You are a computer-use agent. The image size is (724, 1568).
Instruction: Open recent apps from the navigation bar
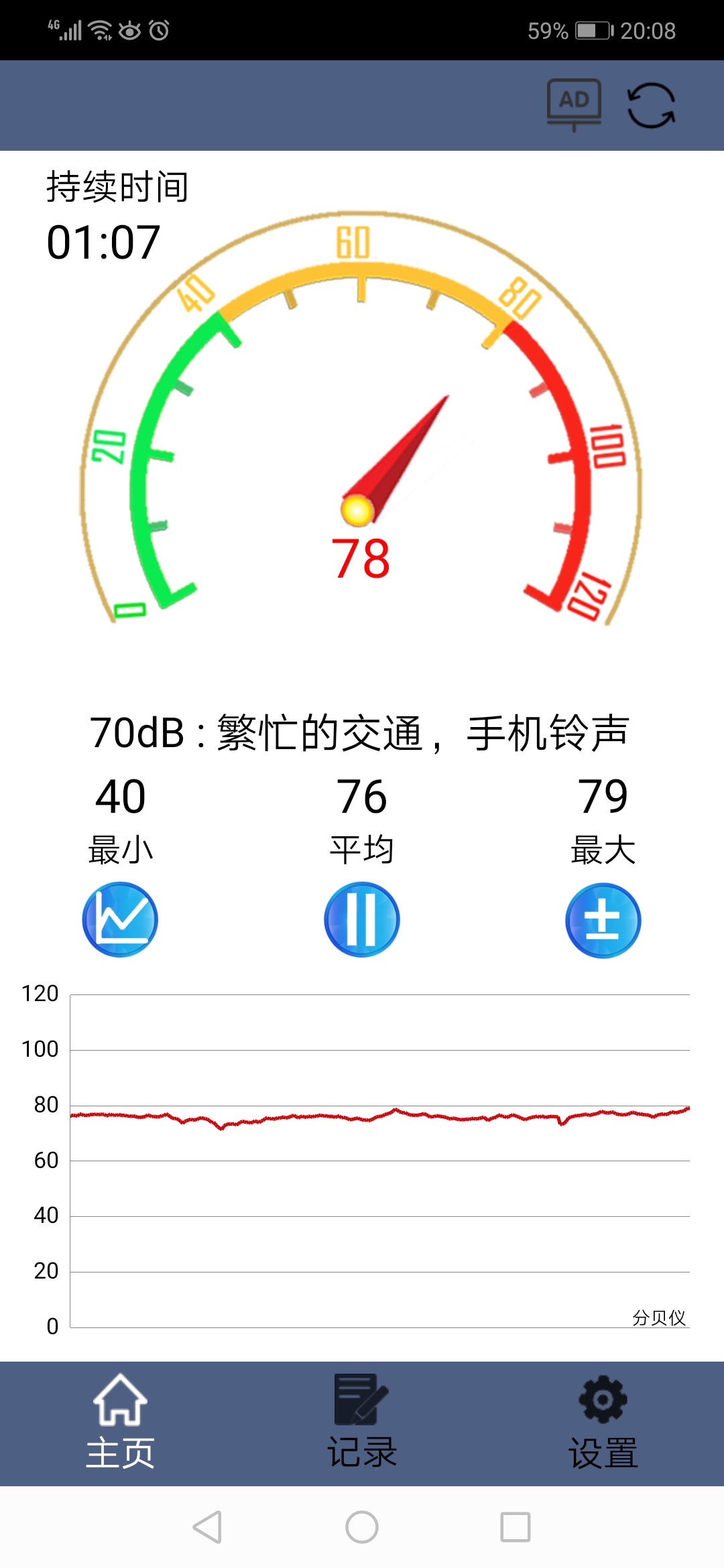click(x=516, y=1527)
